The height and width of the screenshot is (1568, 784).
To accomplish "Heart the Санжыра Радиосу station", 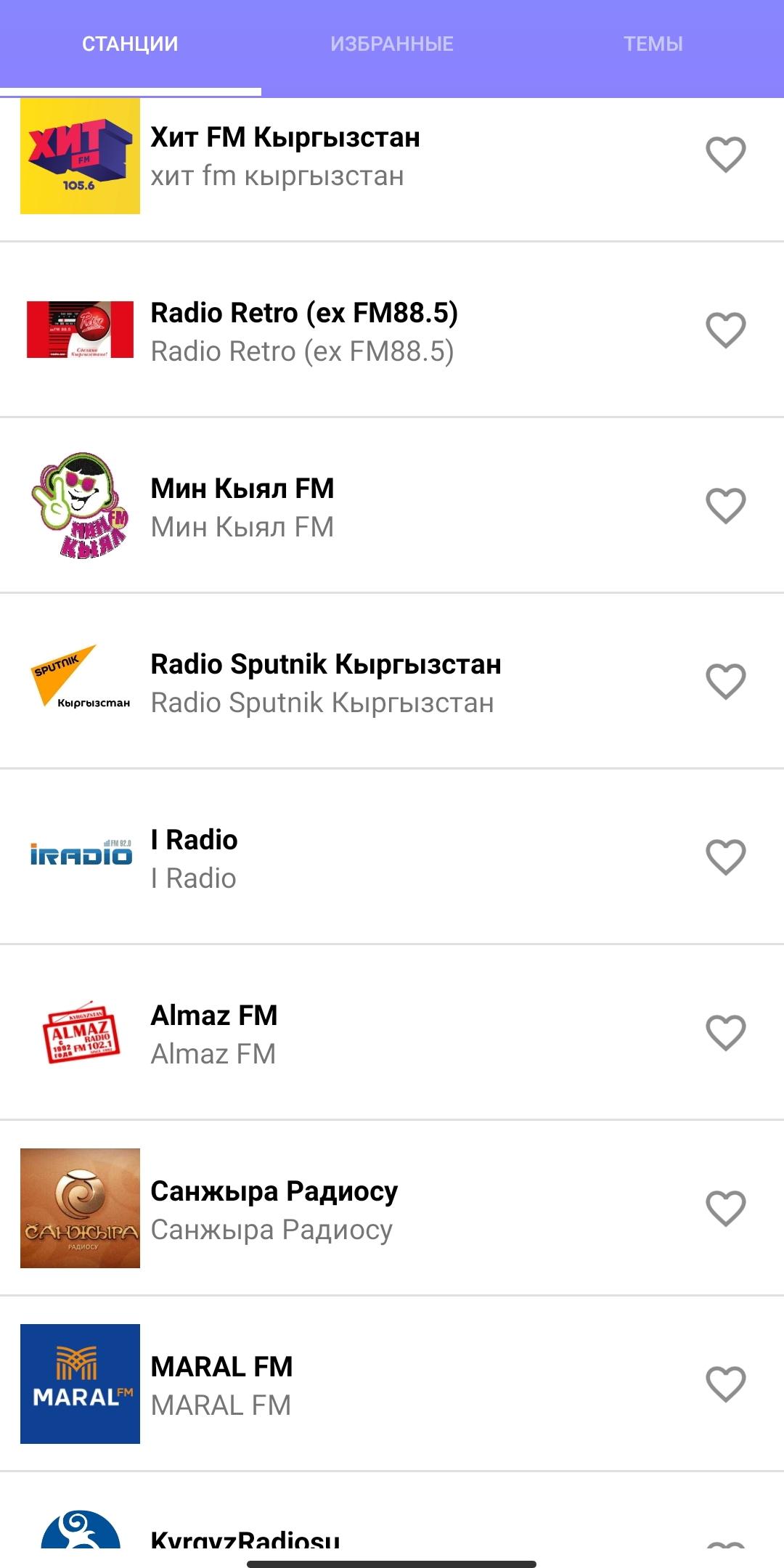I will point(726,1209).
